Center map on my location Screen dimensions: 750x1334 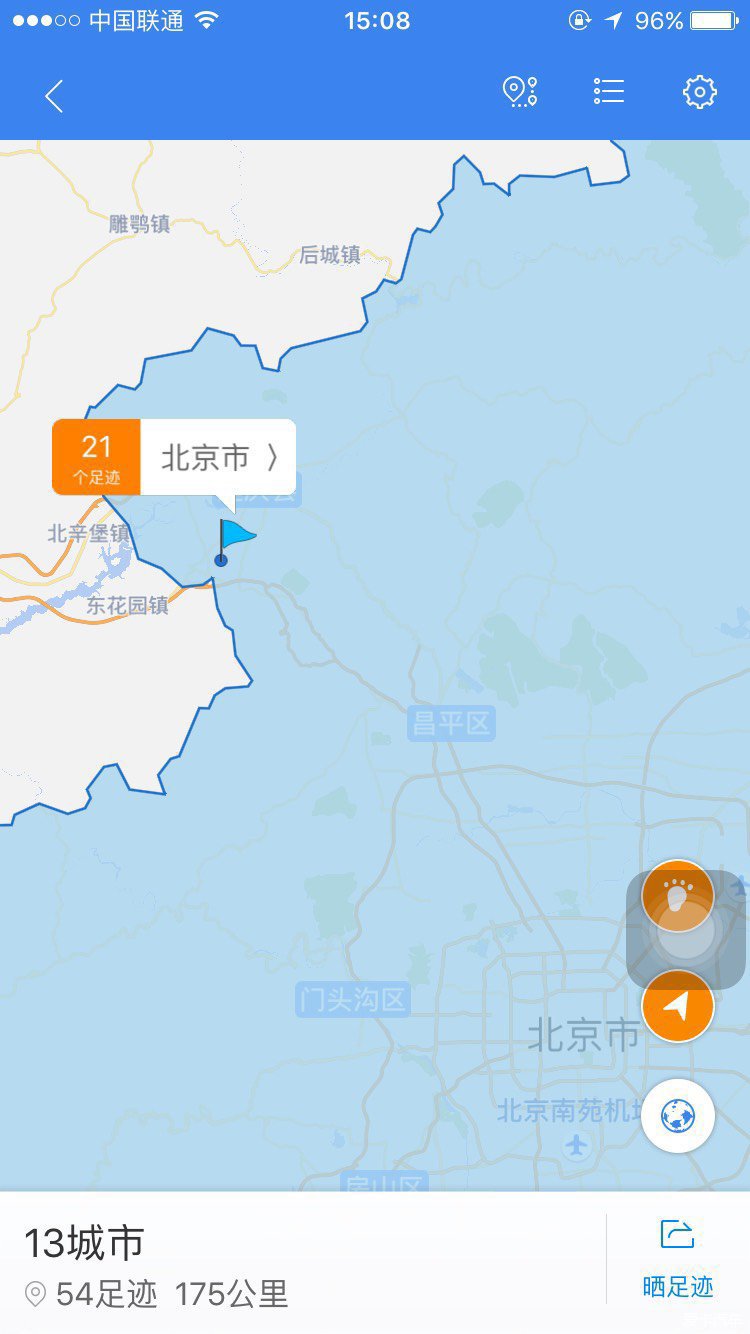pos(677,1006)
